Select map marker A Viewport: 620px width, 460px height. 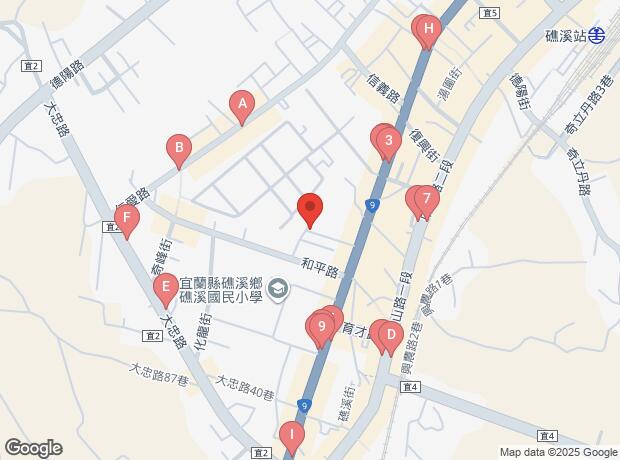pos(240,103)
